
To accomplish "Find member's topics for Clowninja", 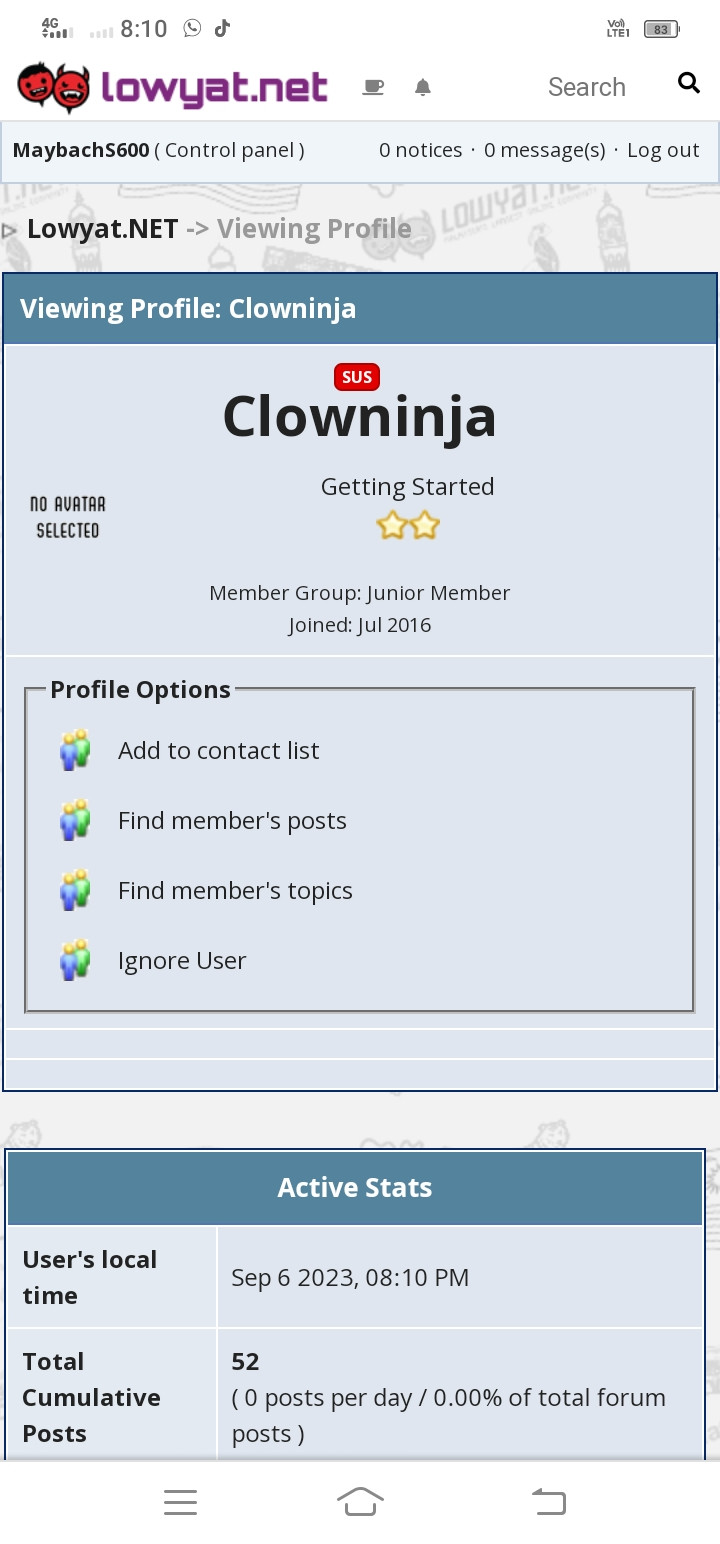I will [x=235, y=891].
